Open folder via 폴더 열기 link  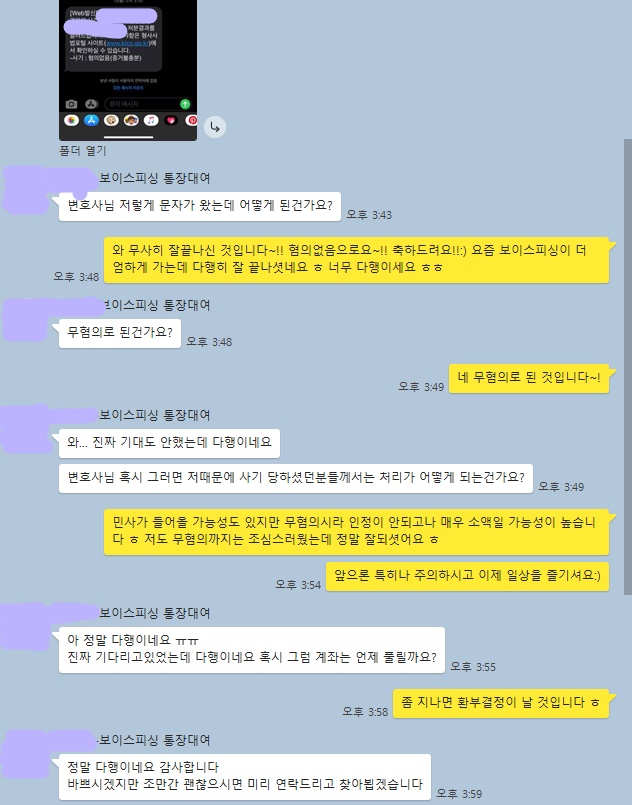click(82, 152)
